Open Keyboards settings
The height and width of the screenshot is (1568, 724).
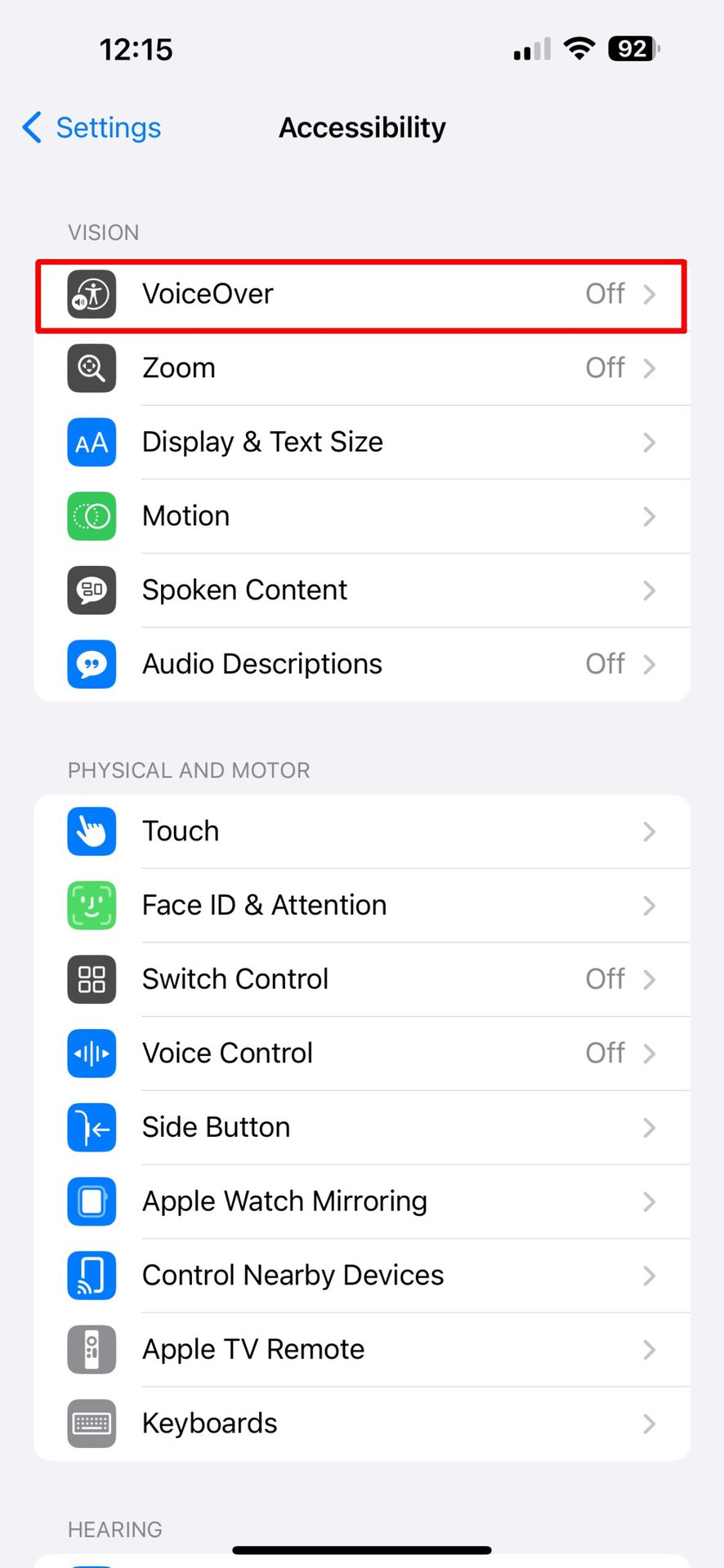(x=361, y=1423)
